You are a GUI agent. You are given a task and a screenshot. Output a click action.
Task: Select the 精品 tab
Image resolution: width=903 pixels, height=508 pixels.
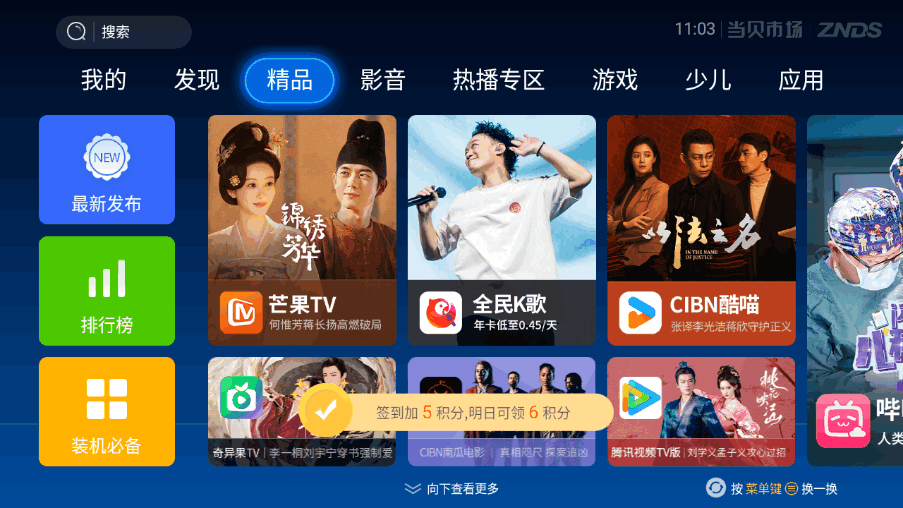tap(289, 80)
